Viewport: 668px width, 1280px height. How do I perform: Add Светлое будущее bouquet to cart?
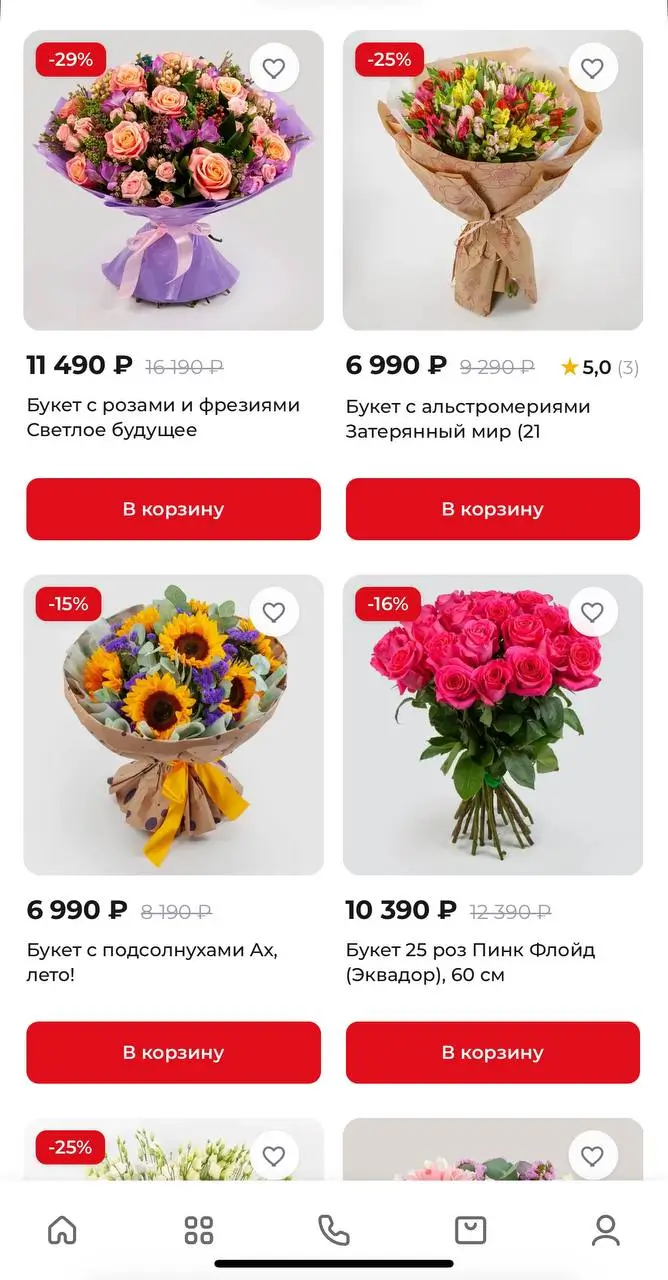coord(174,509)
